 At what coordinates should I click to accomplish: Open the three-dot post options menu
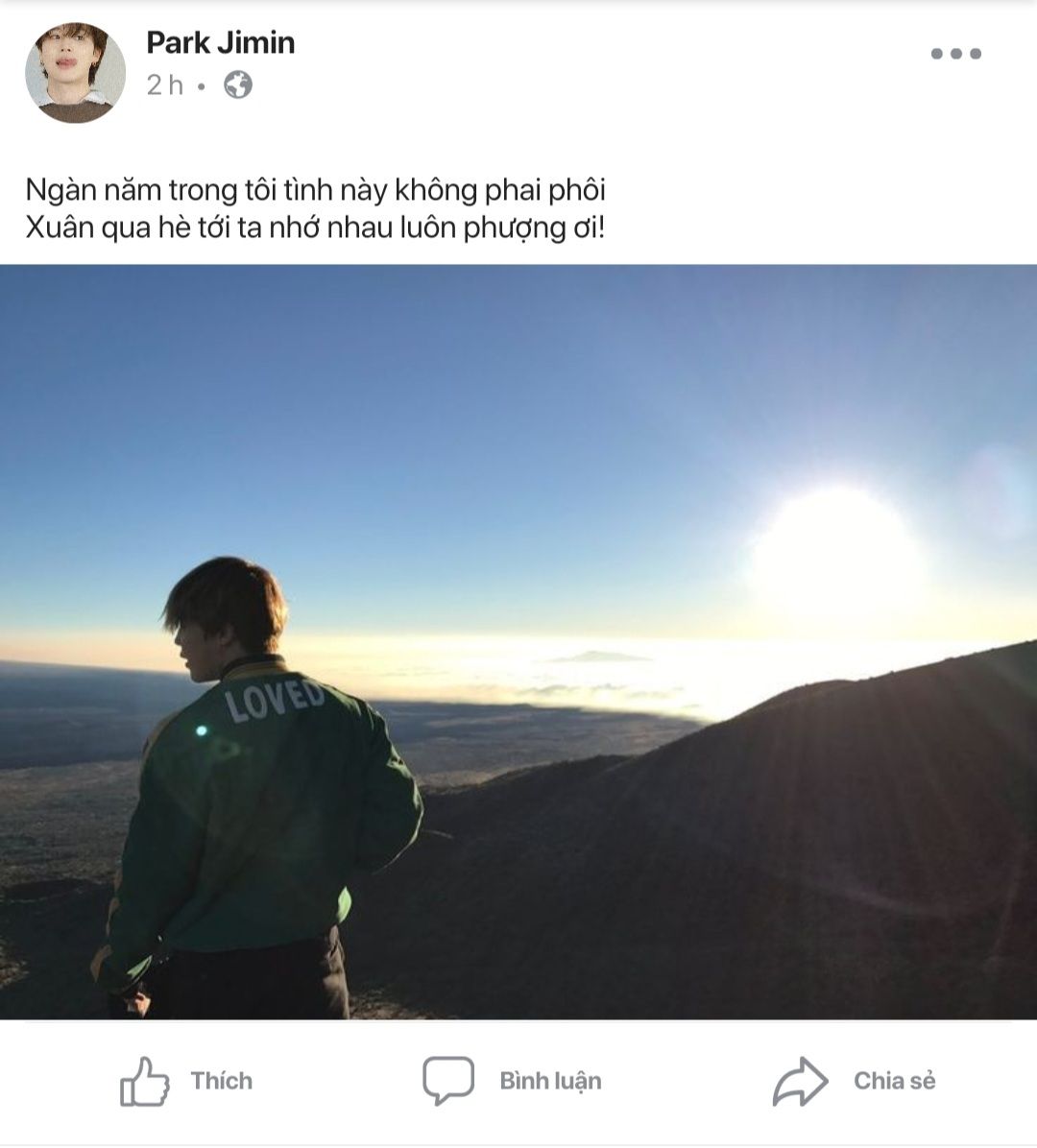tap(955, 54)
